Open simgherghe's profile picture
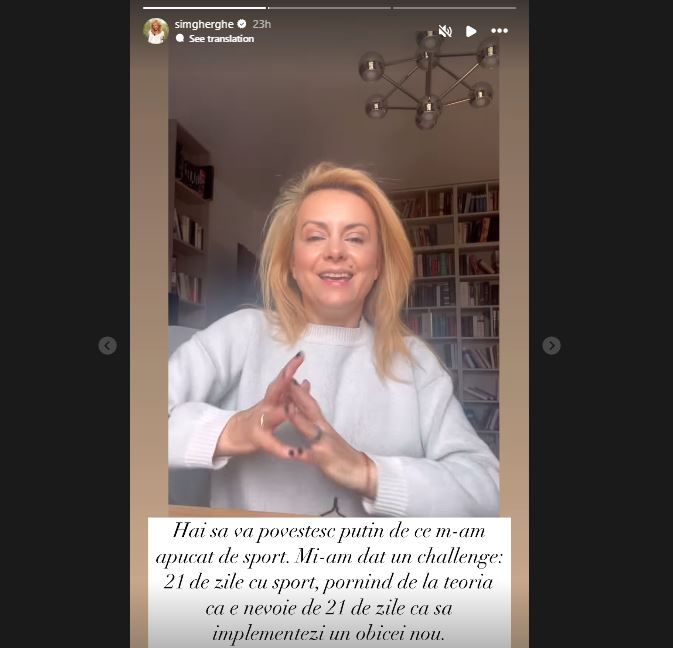 [x=155, y=31]
